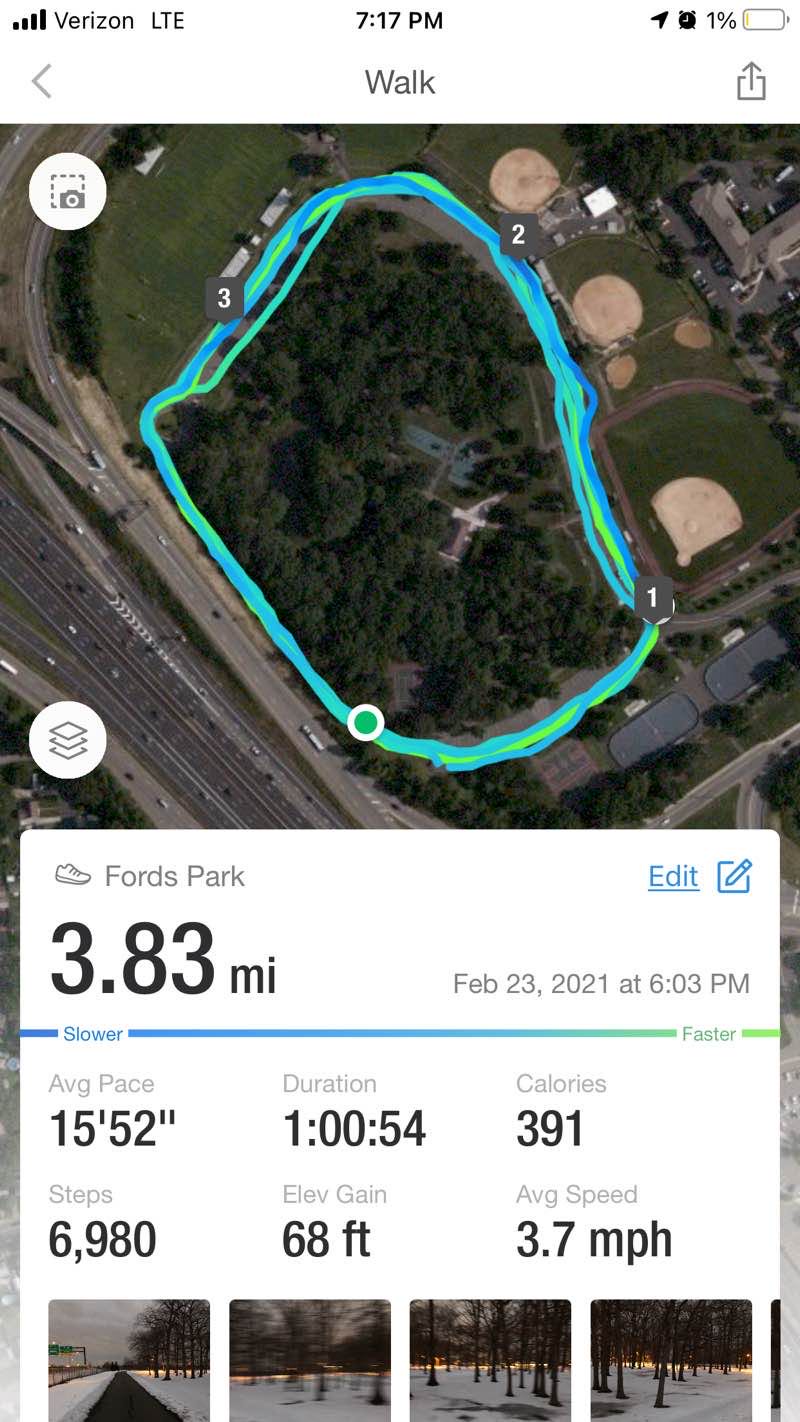Tap the Edit link for this walk

click(x=673, y=877)
